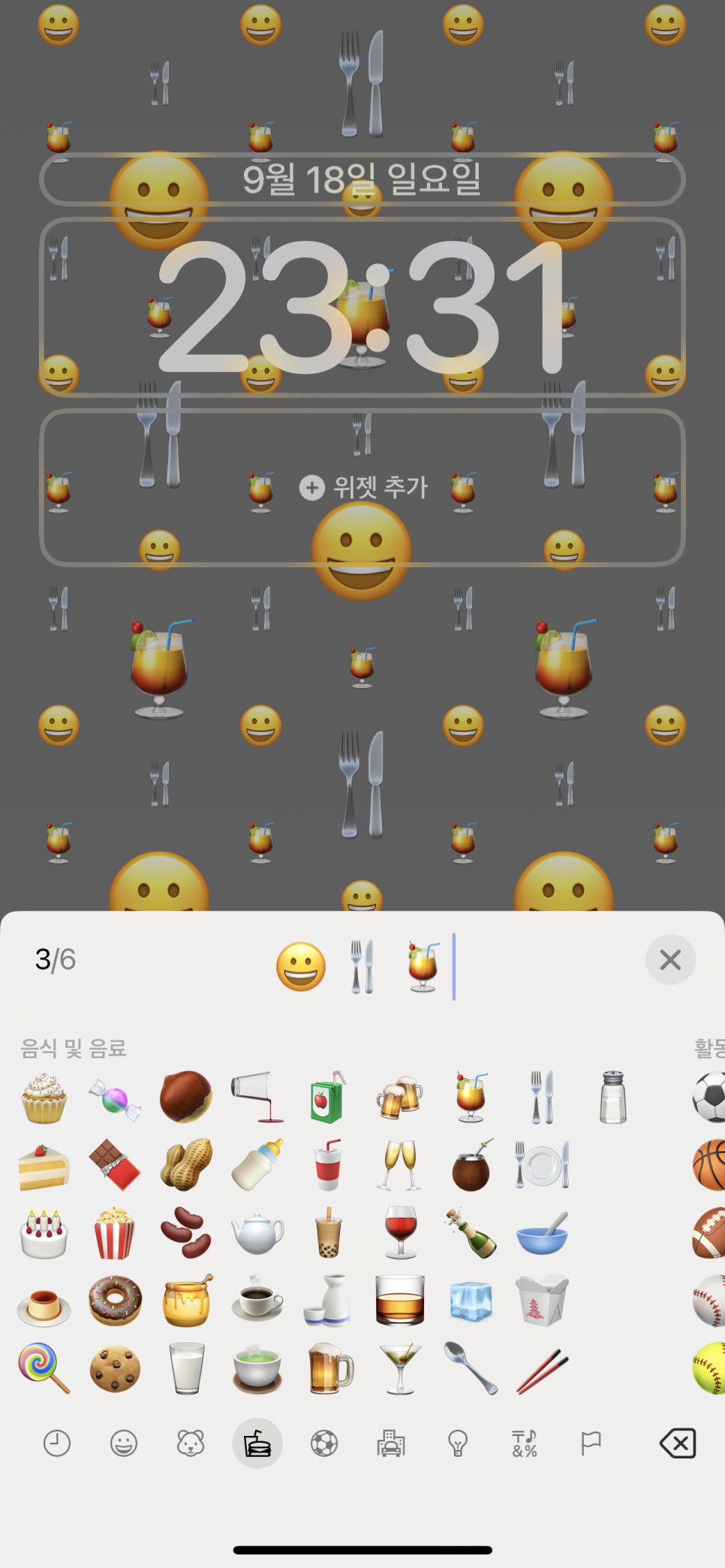This screenshot has height=1568, width=725.
Task: Switch to smileys emoji category
Action: (x=124, y=1443)
